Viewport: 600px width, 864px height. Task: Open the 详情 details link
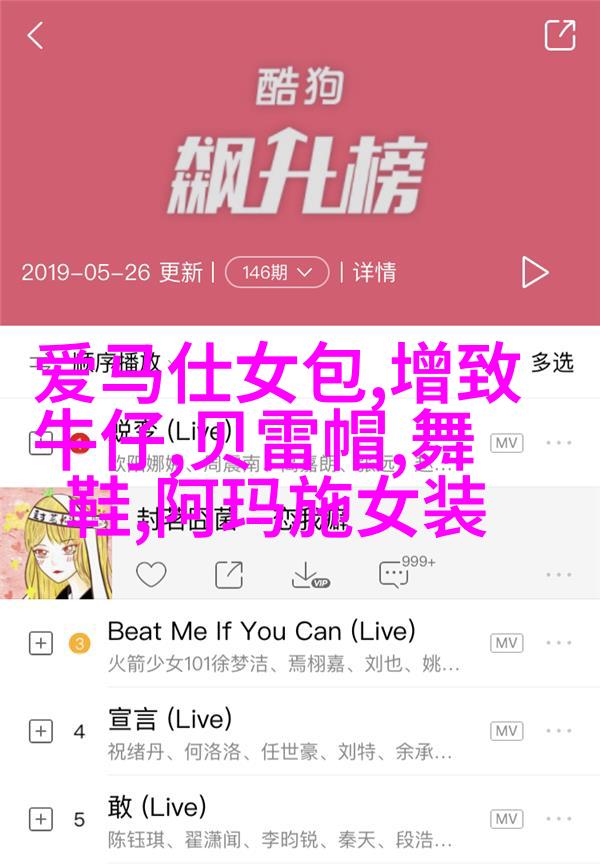(x=374, y=271)
